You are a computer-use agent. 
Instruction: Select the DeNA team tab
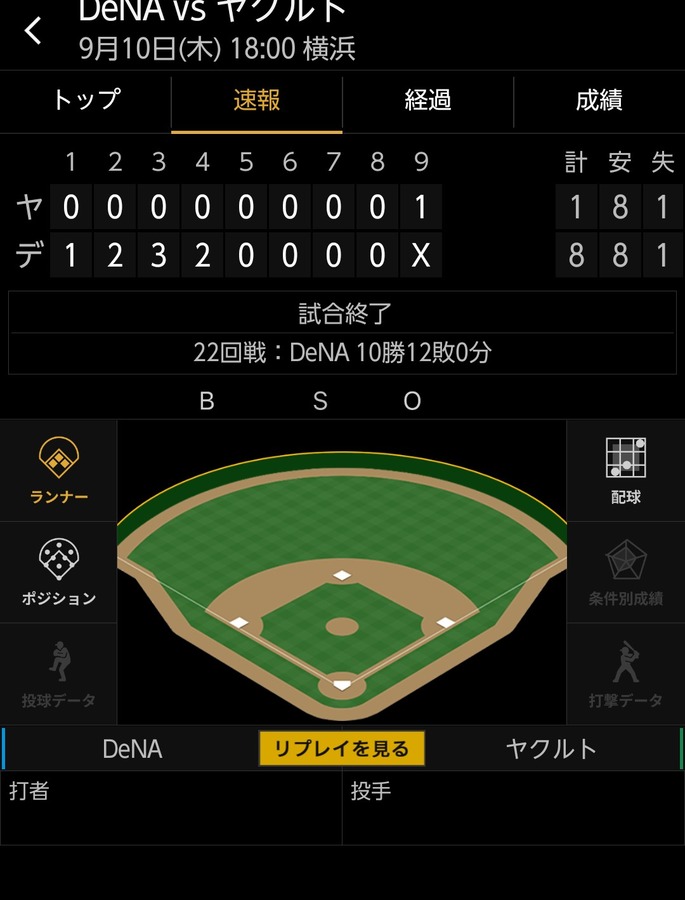(132, 749)
